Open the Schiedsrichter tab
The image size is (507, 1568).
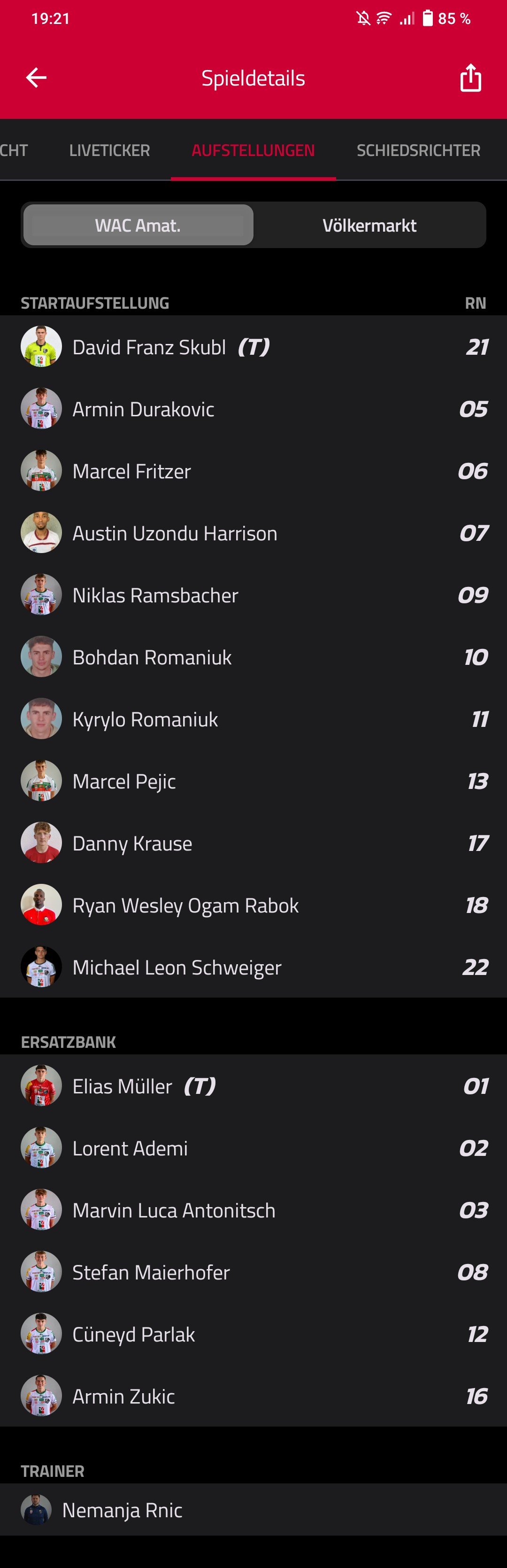point(418,150)
